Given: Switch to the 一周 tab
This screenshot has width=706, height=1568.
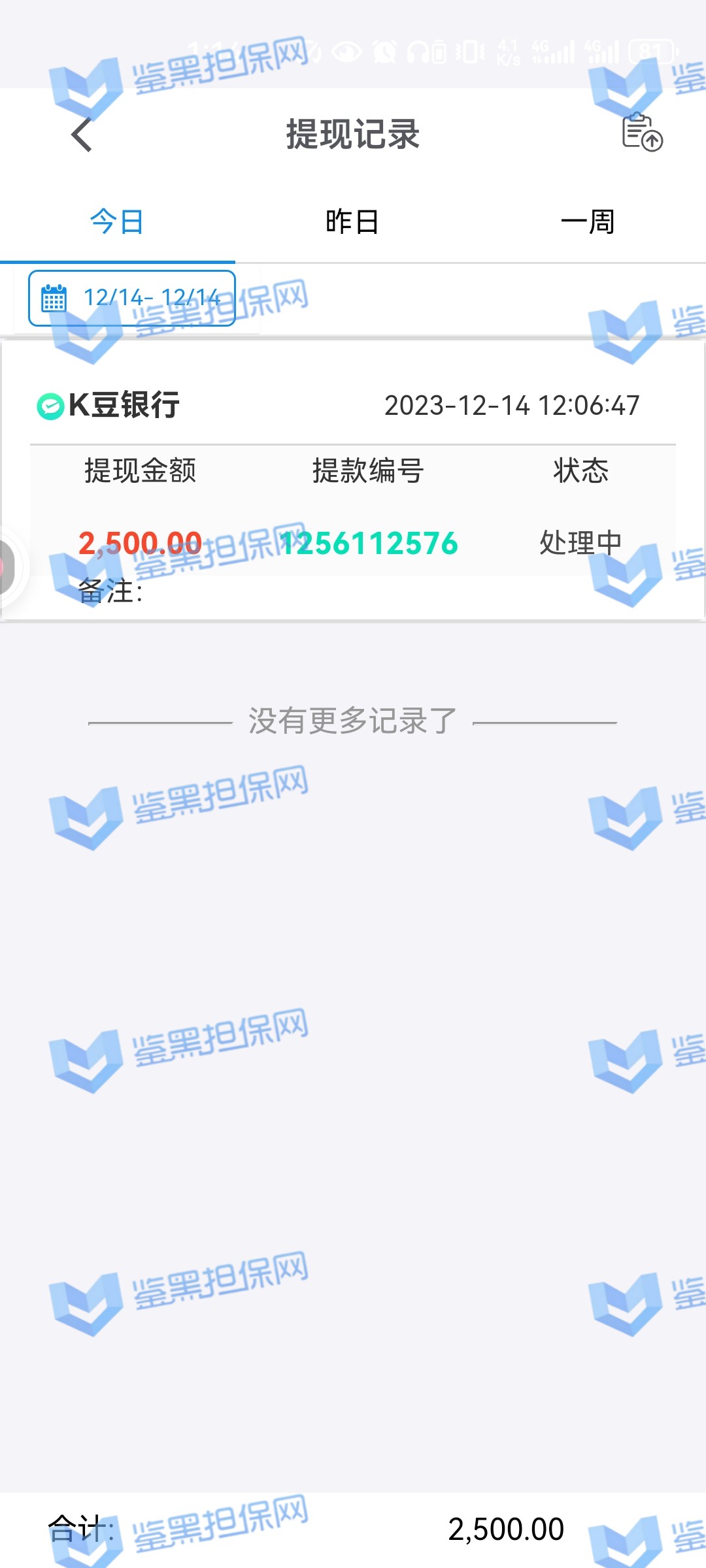Looking at the screenshot, I should 588,222.
